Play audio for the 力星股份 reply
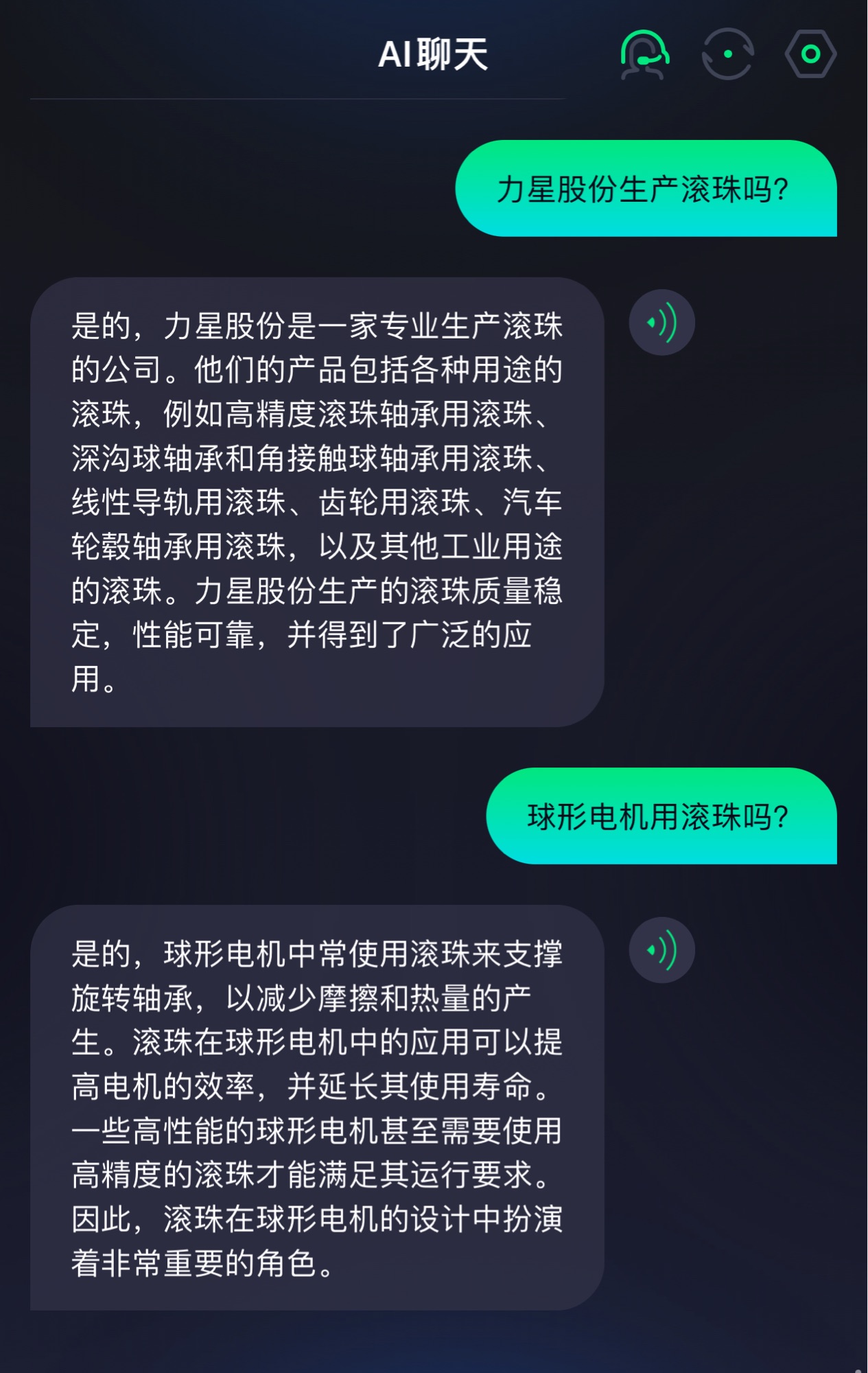Screen dimensions: 868x1373 (x=661, y=323)
